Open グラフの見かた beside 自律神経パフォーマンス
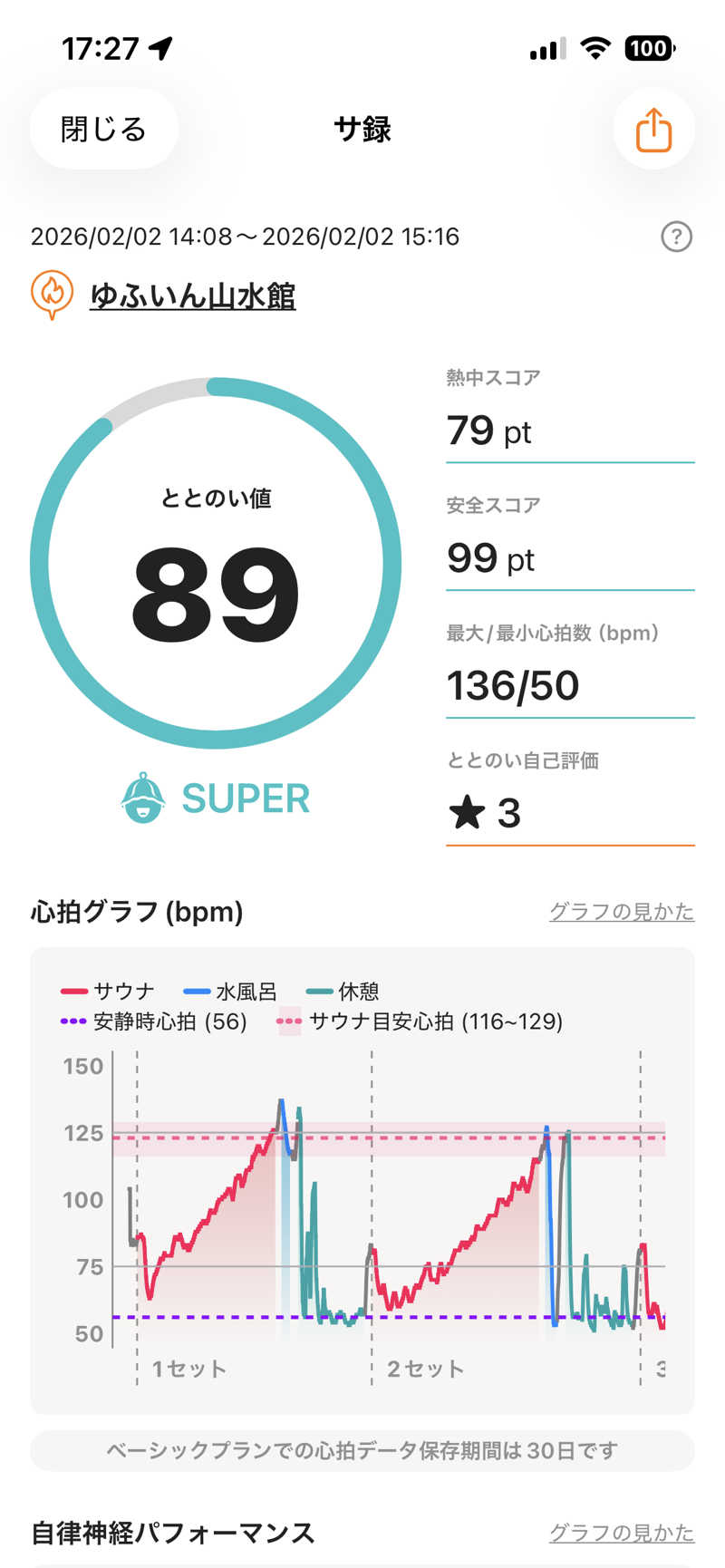725x1568 pixels. point(621,1532)
